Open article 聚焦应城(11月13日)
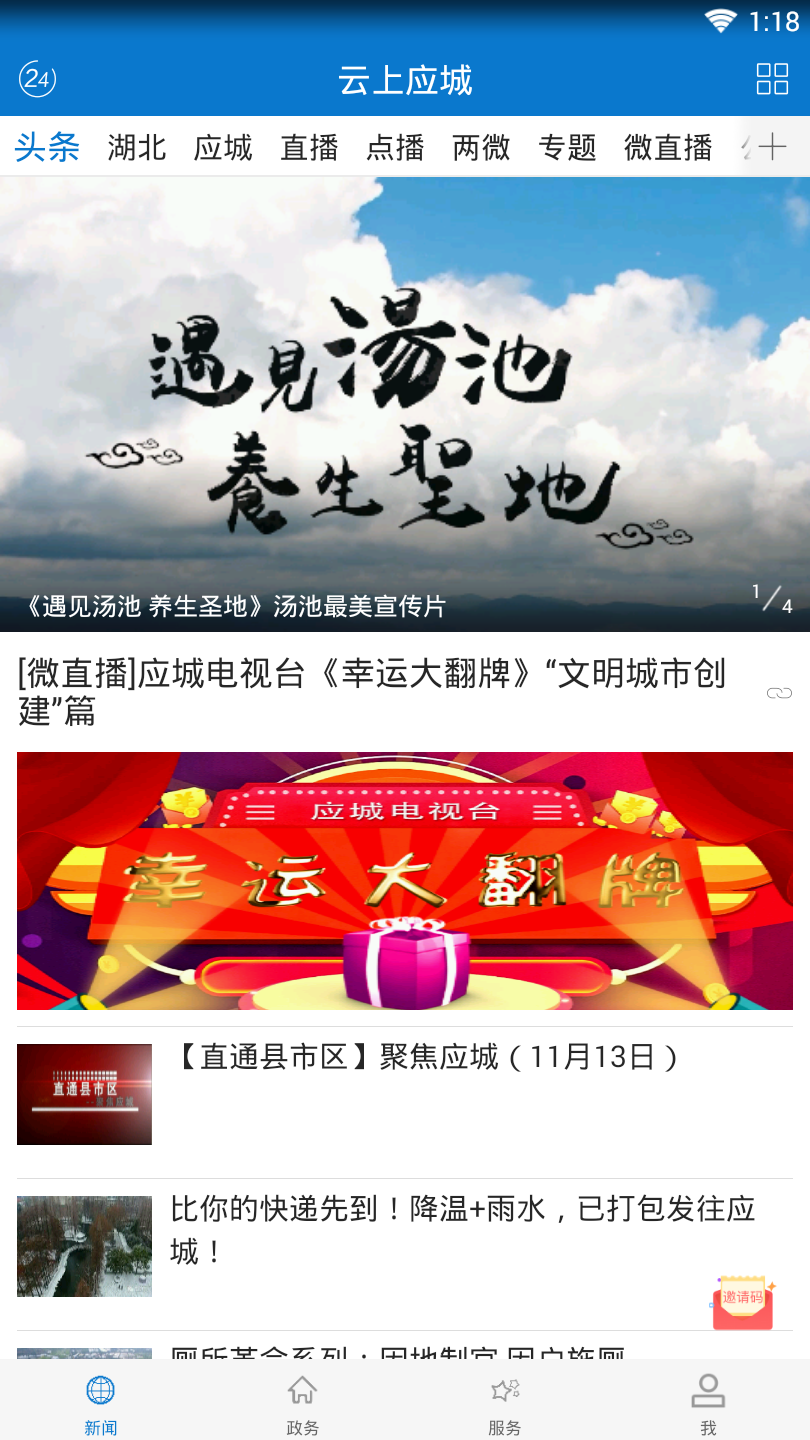This screenshot has width=810, height=1440. point(428,1057)
